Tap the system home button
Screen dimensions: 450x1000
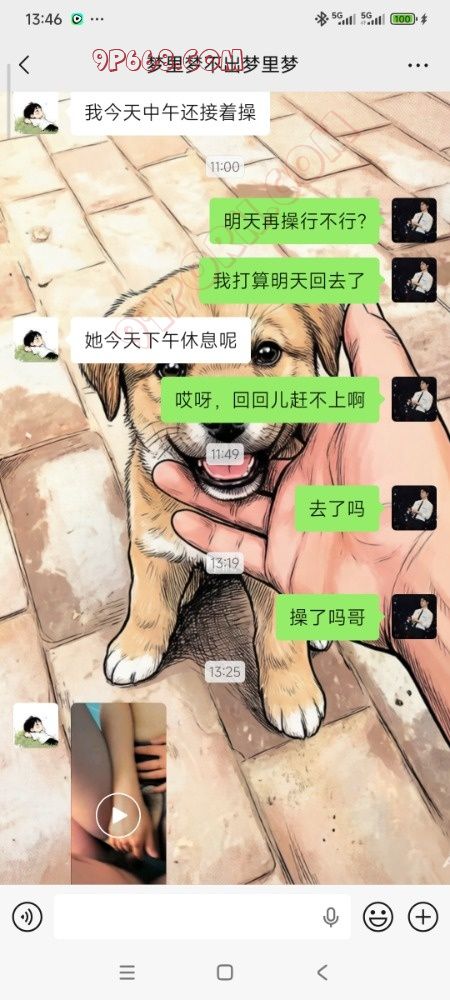[x=224, y=973]
